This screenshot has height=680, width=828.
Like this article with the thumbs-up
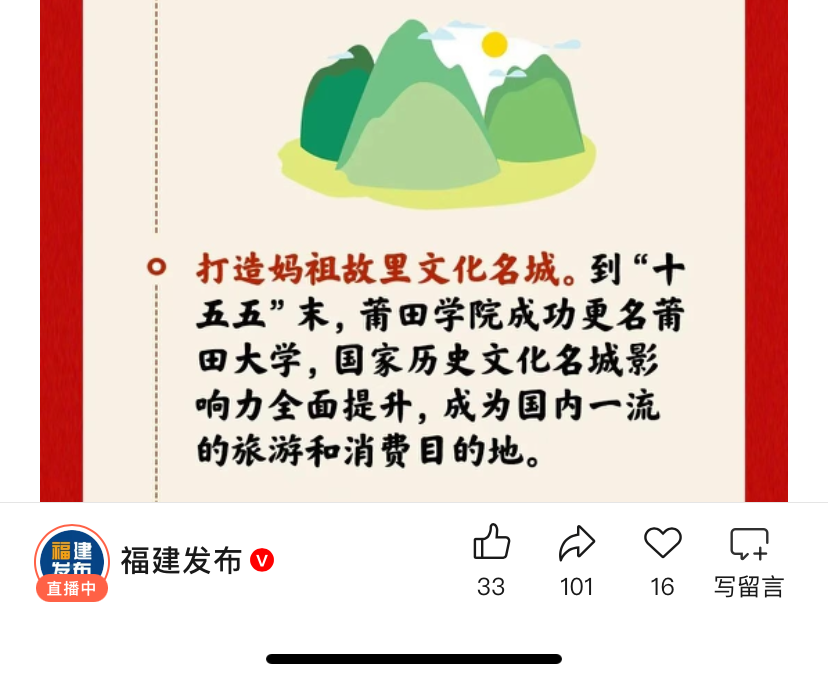click(491, 544)
